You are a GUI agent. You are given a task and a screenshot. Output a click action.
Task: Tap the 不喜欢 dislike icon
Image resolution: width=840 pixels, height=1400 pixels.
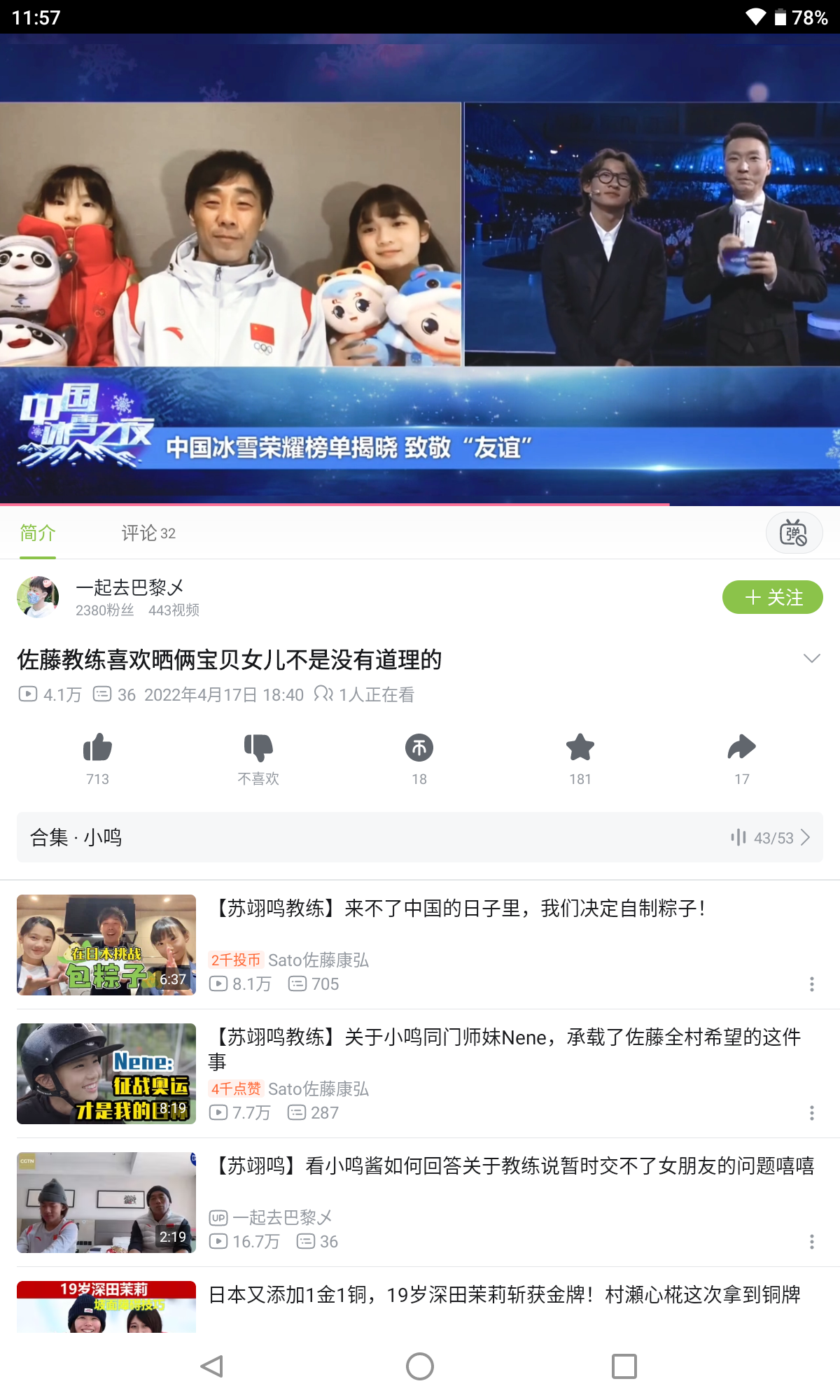tap(258, 748)
